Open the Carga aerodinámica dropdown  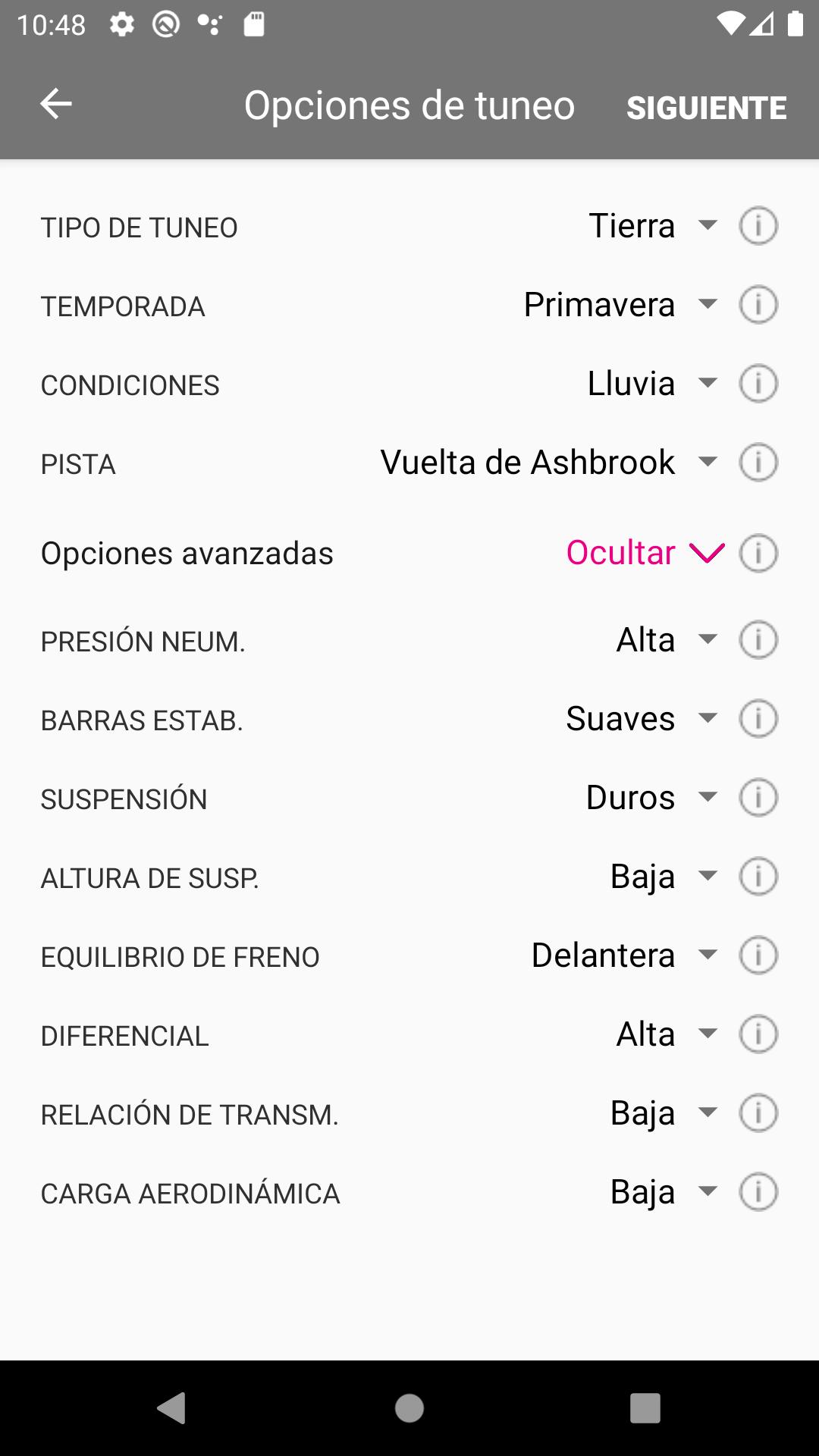(664, 1192)
